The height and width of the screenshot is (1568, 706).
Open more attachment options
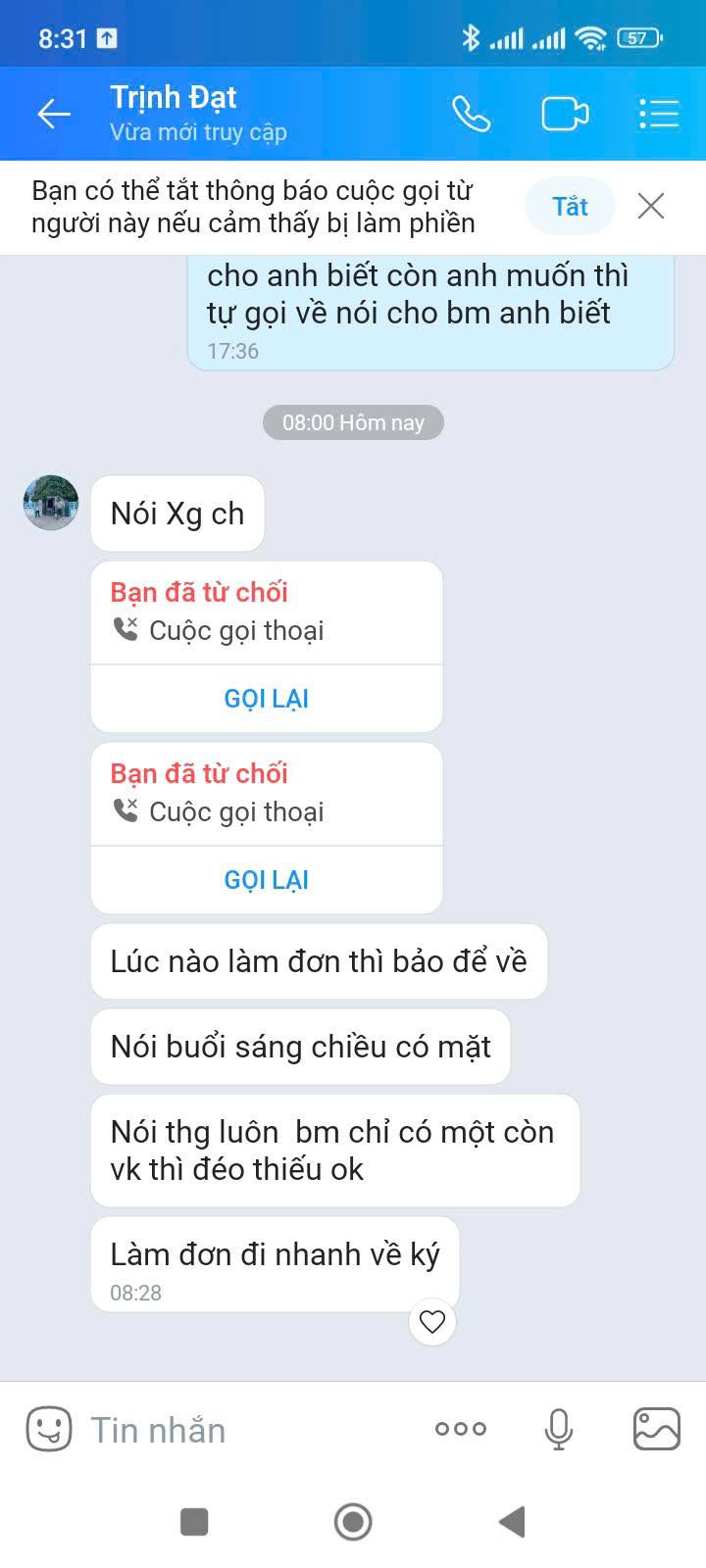click(x=461, y=1430)
